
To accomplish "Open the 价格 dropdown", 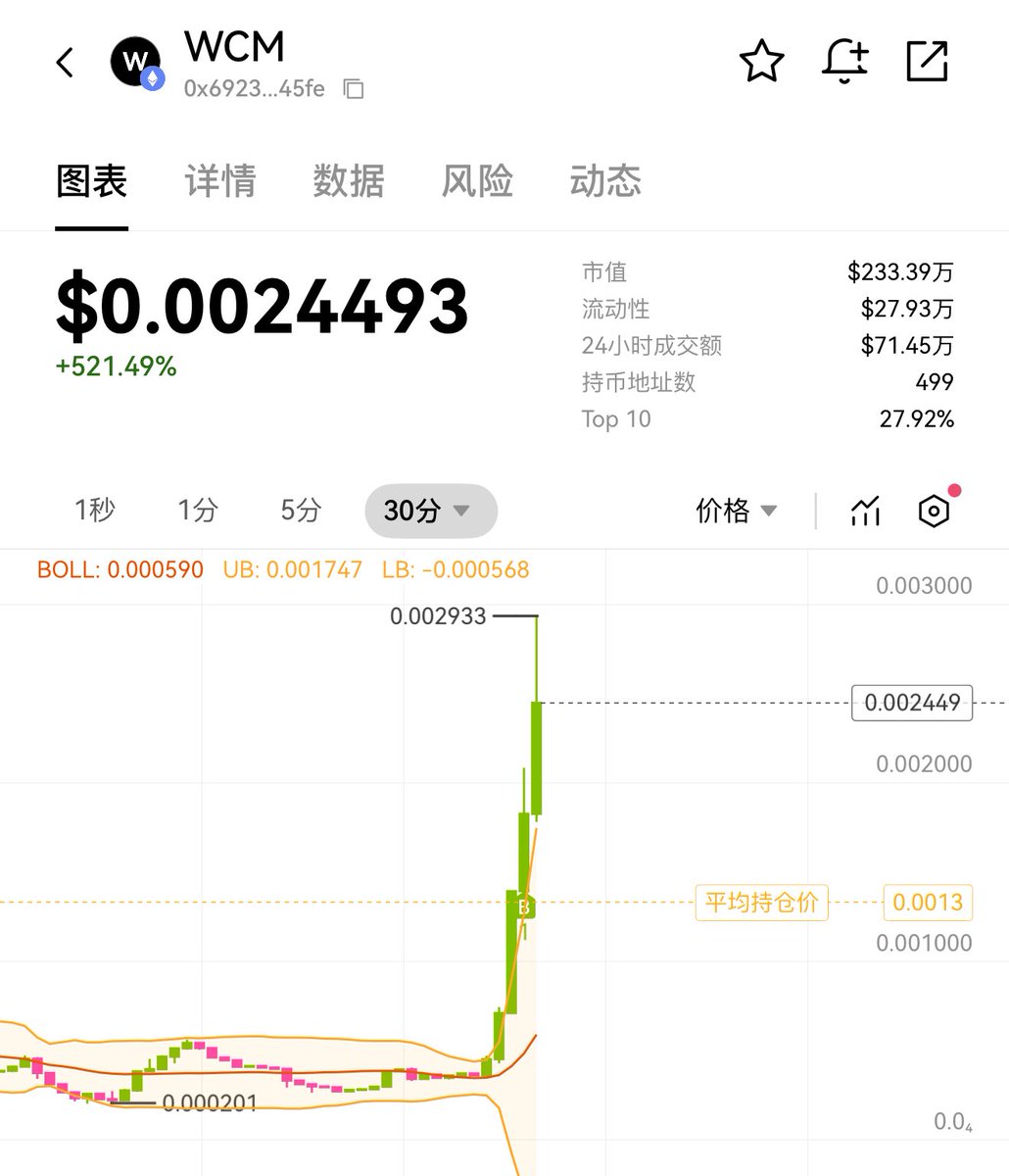I will coord(736,511).
